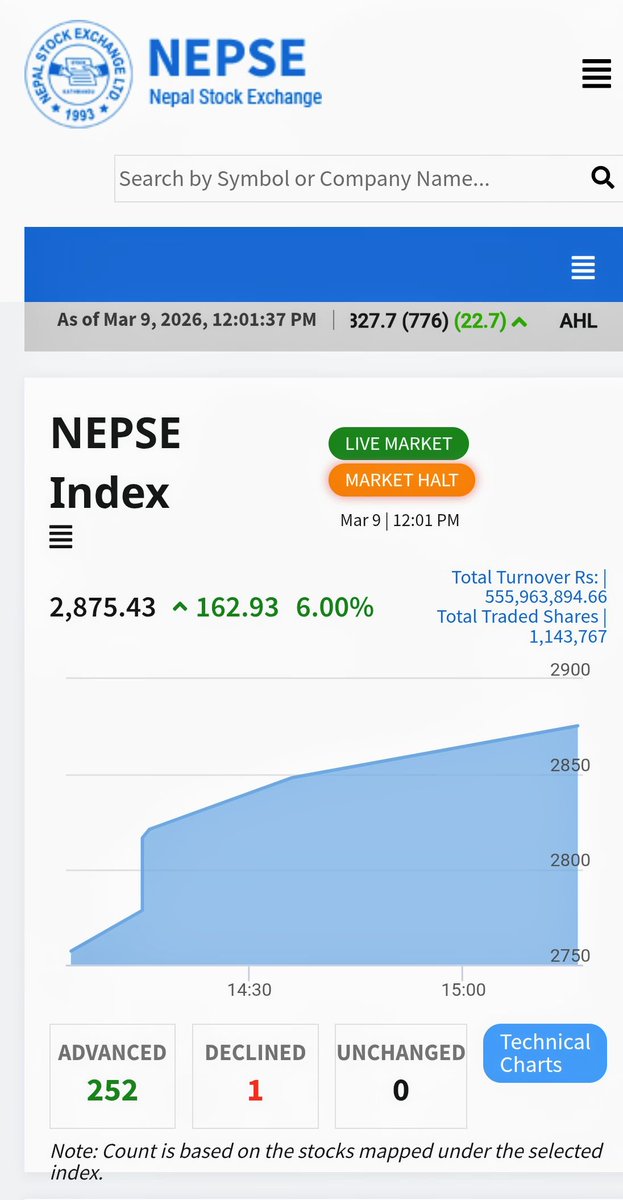Tap the NEPSE Nepal Stock Exchange home logo

[x=173, y=74]
